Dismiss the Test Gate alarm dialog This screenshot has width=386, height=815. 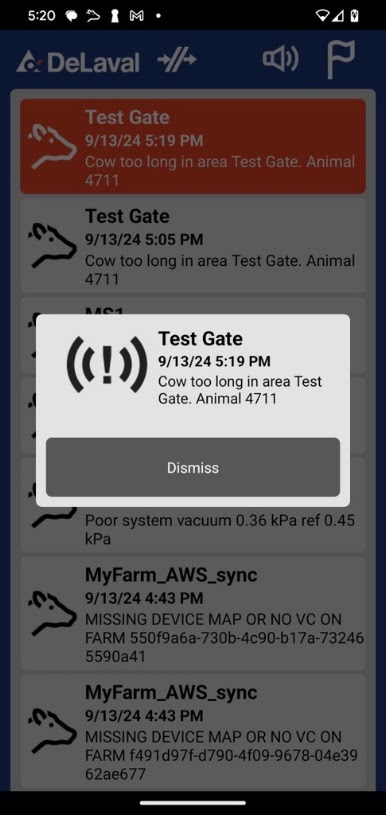point(193,467)
